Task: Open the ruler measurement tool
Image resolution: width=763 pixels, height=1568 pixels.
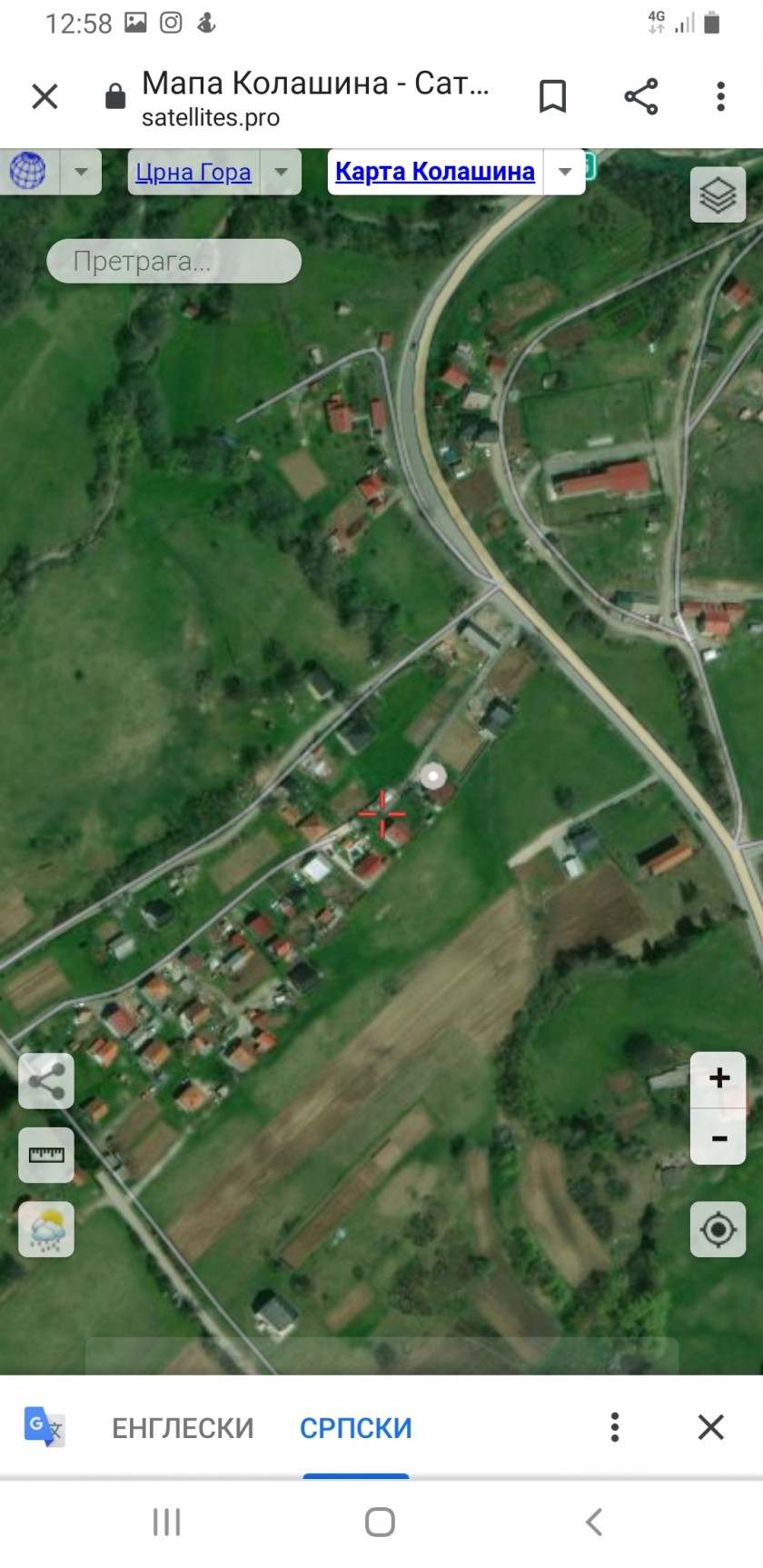Action: [46, 1156]
